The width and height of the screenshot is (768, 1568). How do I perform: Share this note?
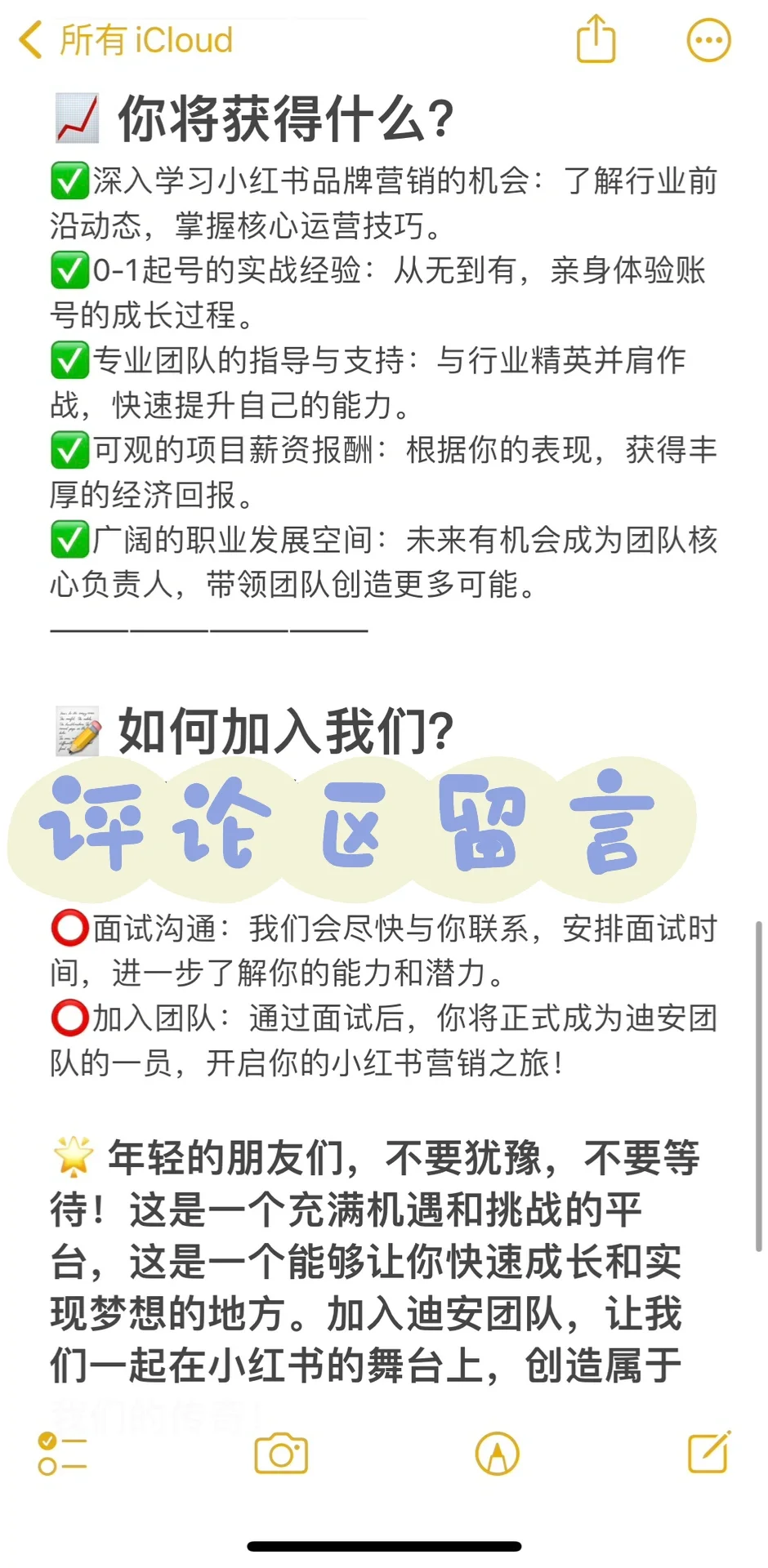point(596,38)
